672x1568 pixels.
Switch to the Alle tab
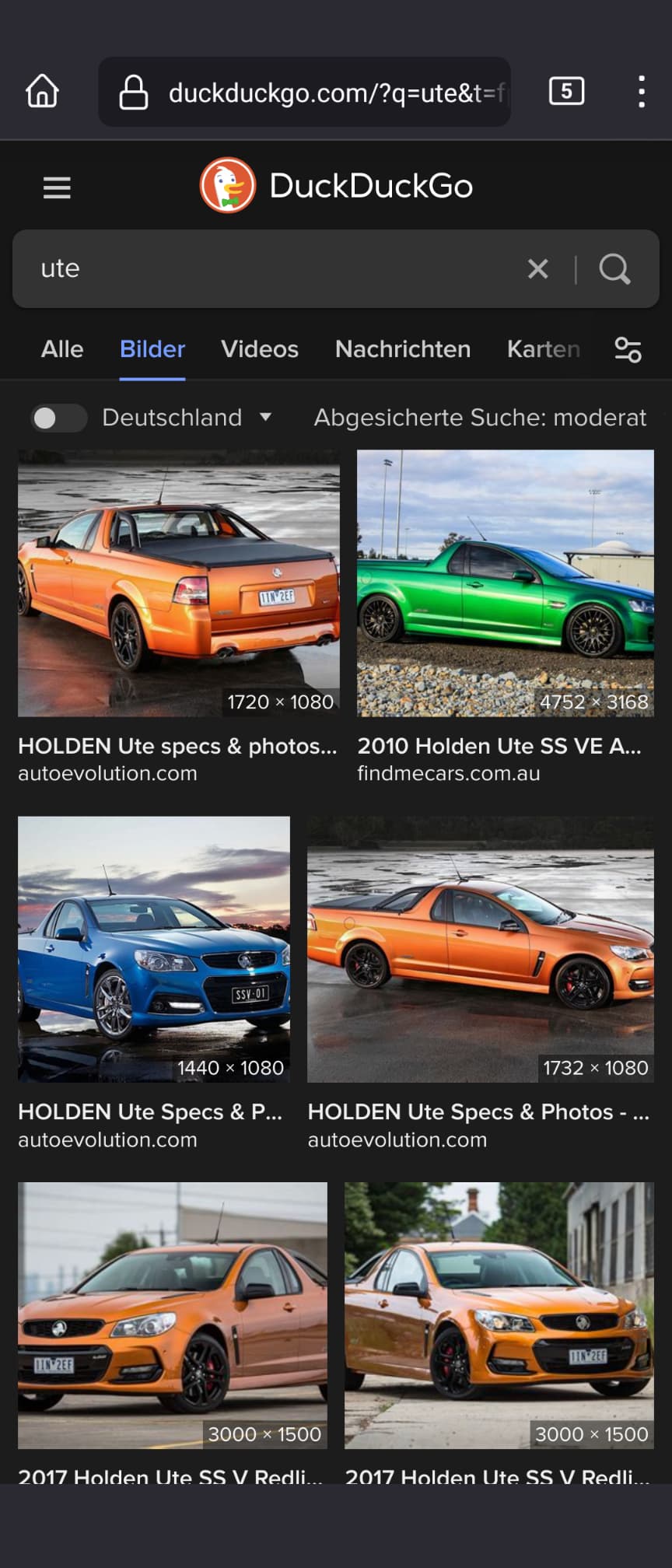pos(62,349)
